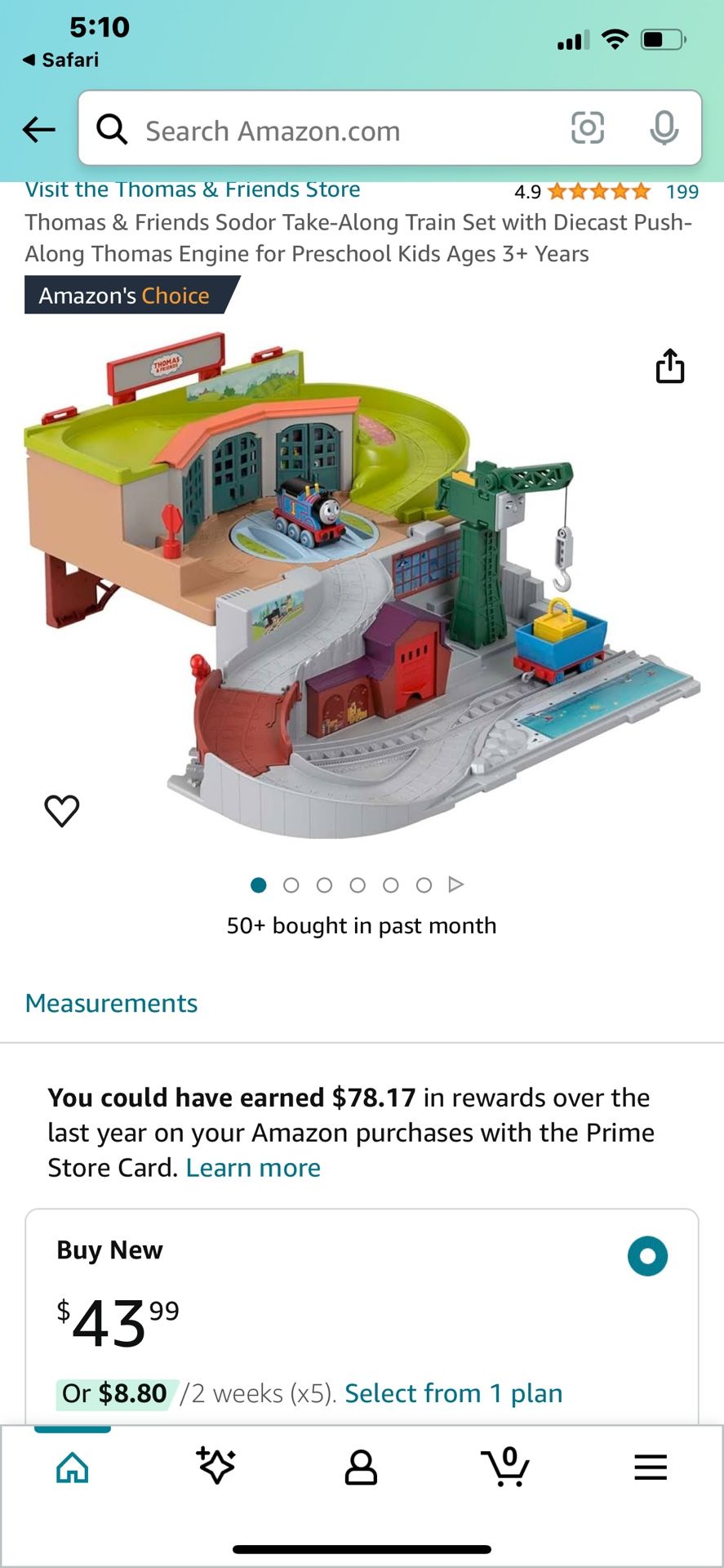724x1568 pixels.
Task: Visit the Thomas & Friends Store
Action: tap(193, 189)
